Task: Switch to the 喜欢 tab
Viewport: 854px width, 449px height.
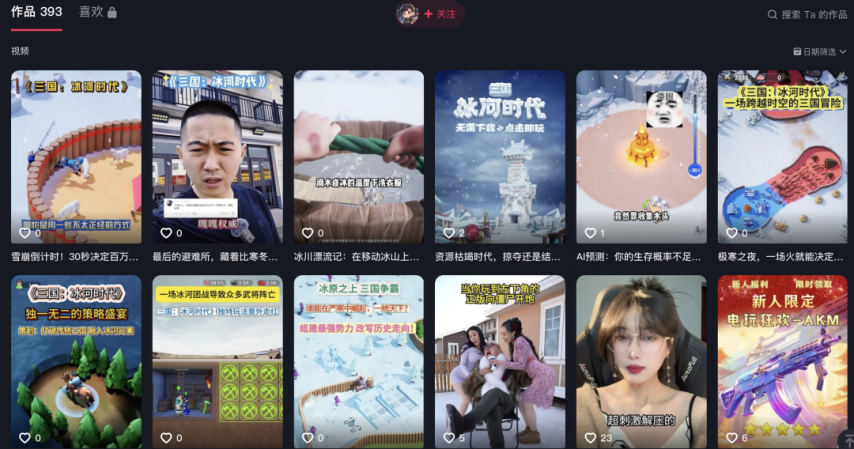Action: [97, 13]
